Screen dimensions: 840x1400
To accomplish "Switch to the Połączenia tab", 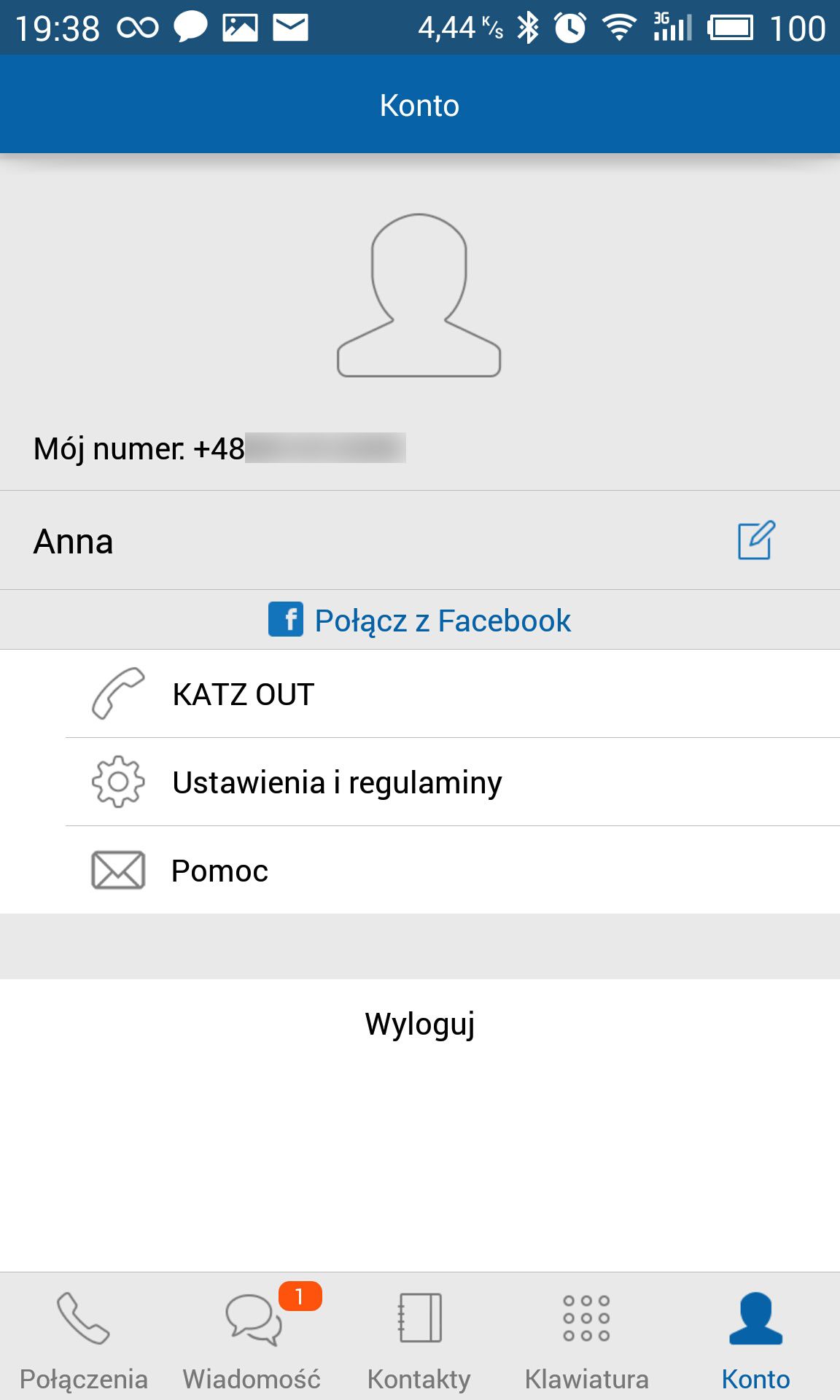I will (84, 1338).
